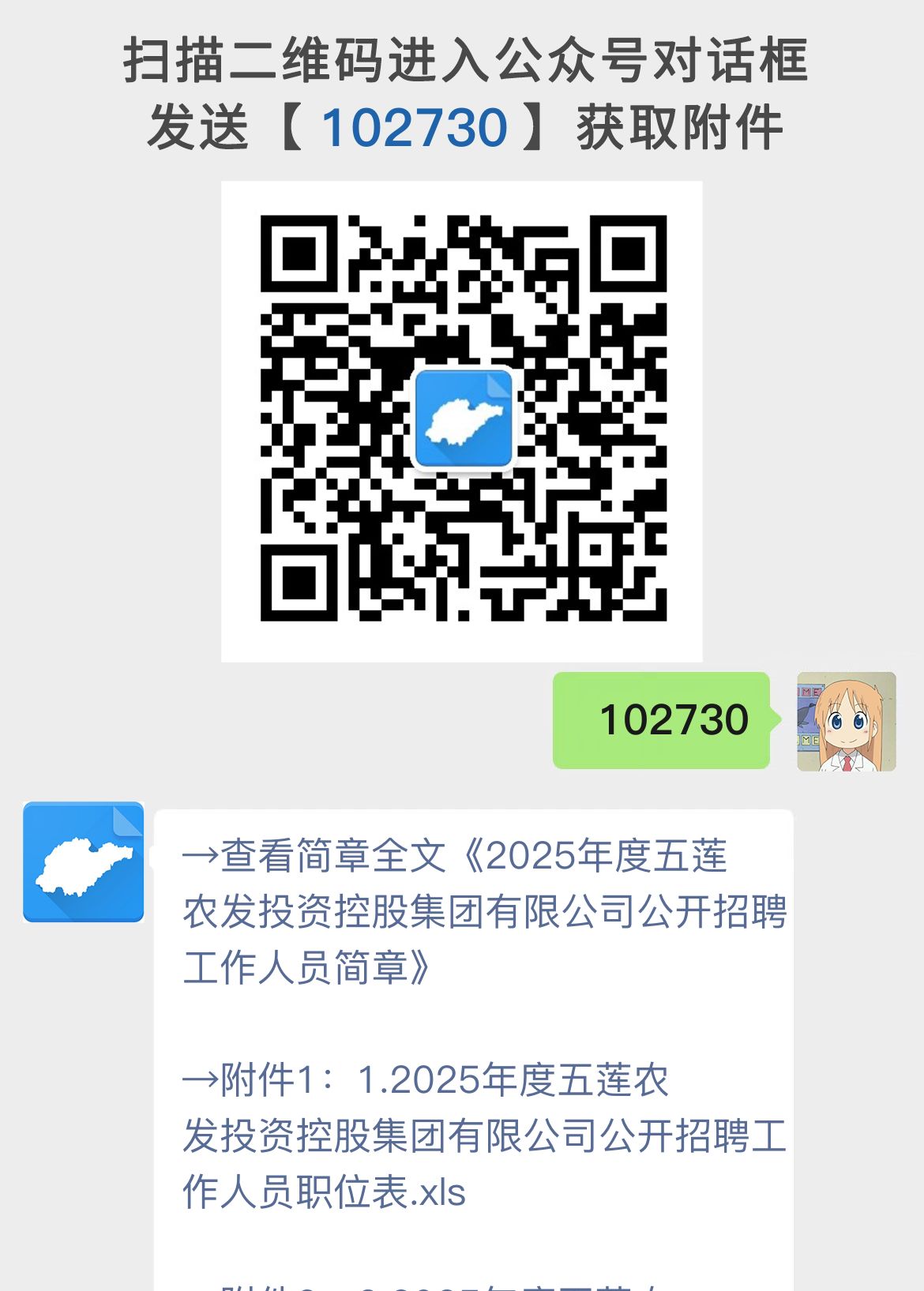924x1291 pixels.
Task: Open the link 查看简章全文 for the recruitment notice
Action: coord(332,858)
